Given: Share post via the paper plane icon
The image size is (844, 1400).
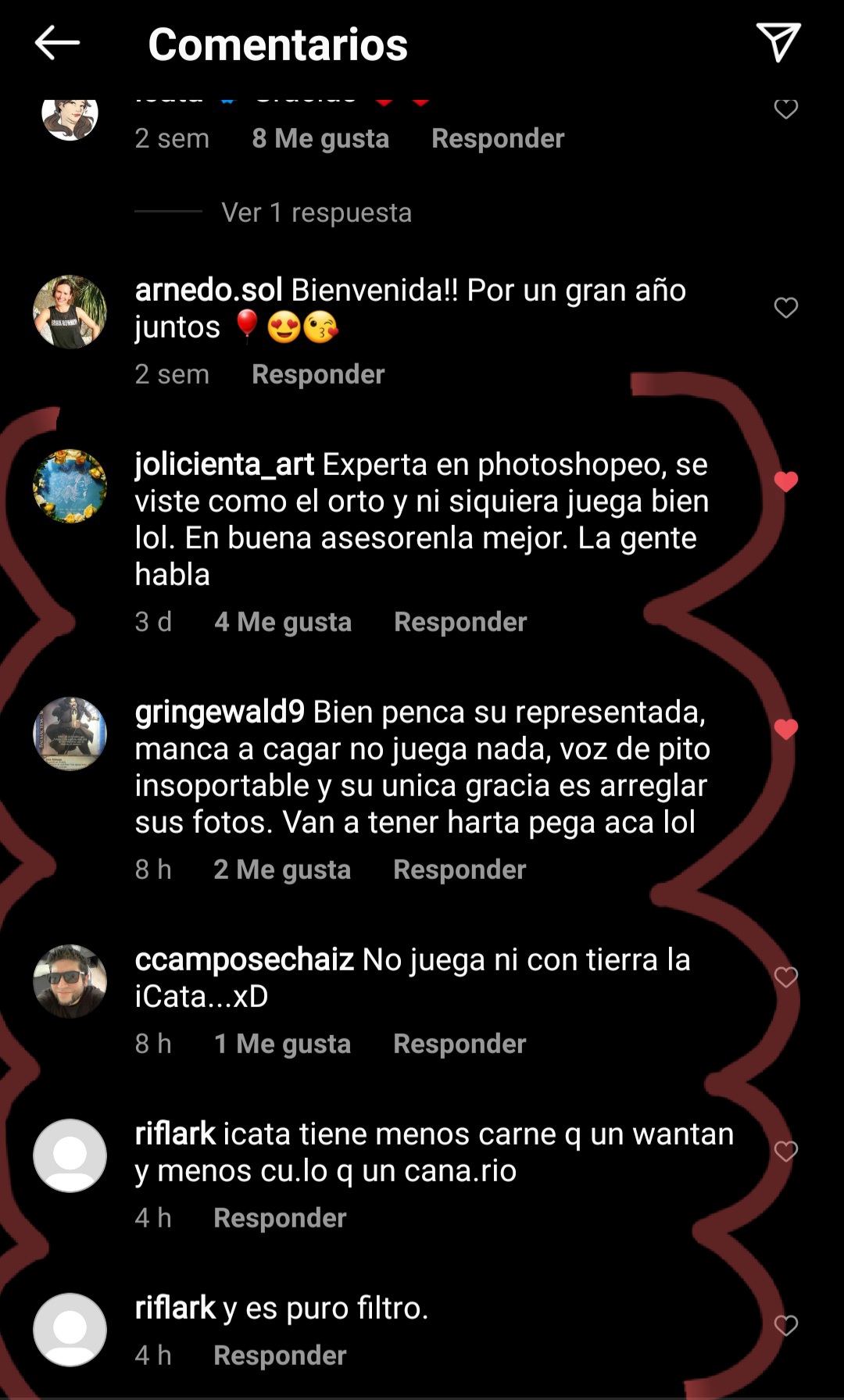Looking at the screenshot, I should pyautogui.click(x=778, y=42).
